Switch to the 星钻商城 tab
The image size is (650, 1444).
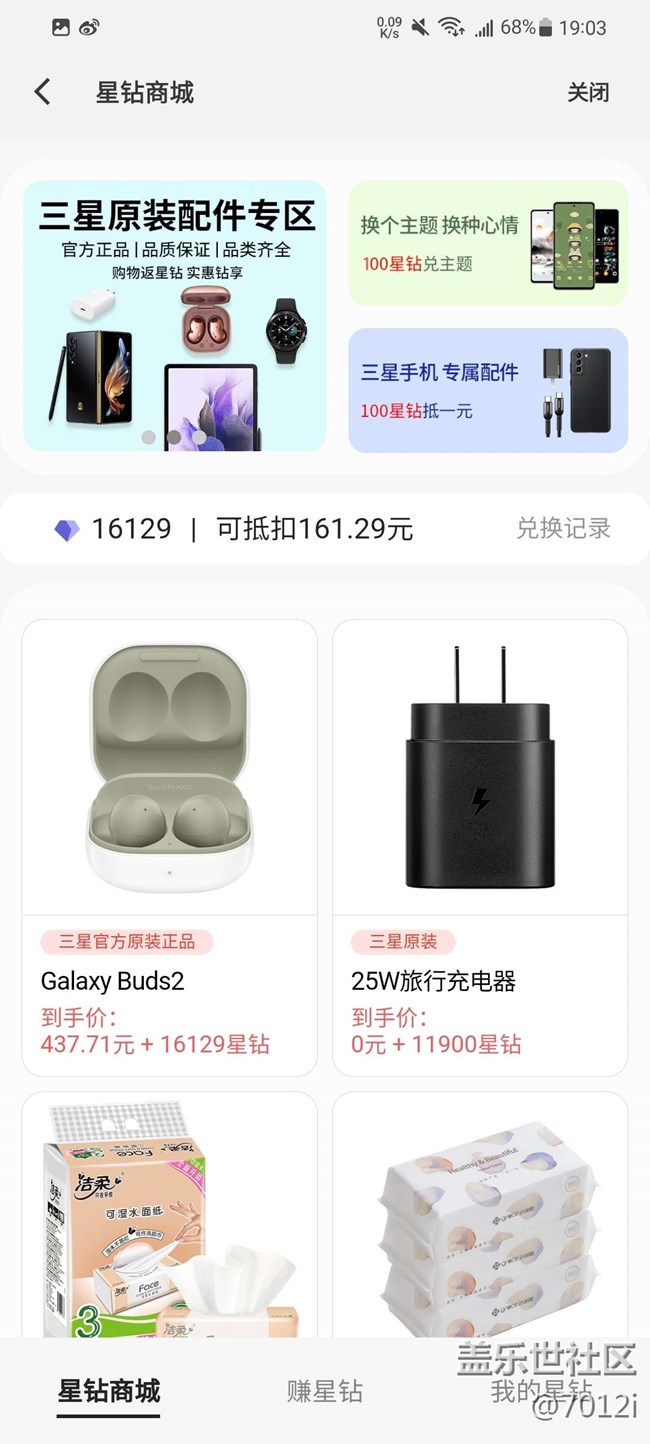click(x=109, y=1391)
